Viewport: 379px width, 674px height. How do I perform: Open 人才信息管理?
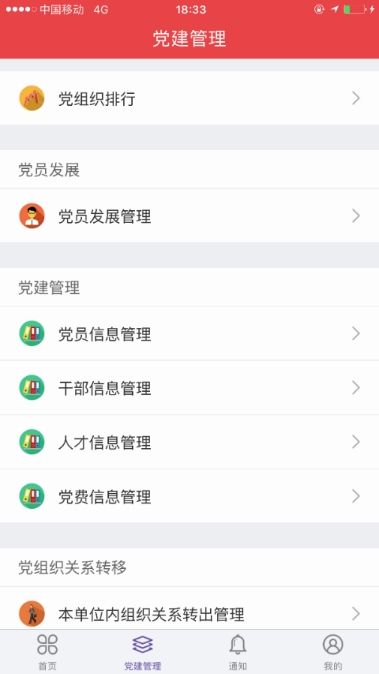[190, 442]
